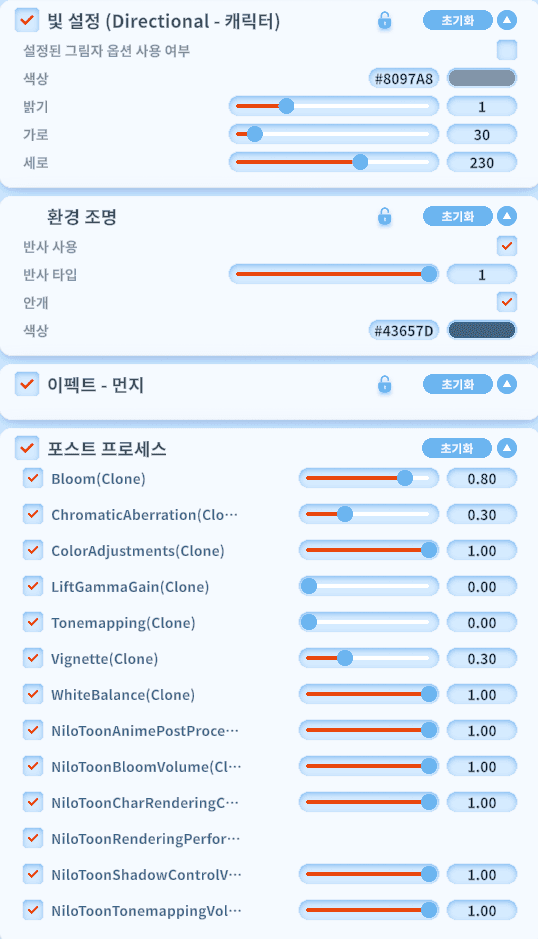Reset 포스트 프로세스 using 초기화

click(x=457, y=448)
